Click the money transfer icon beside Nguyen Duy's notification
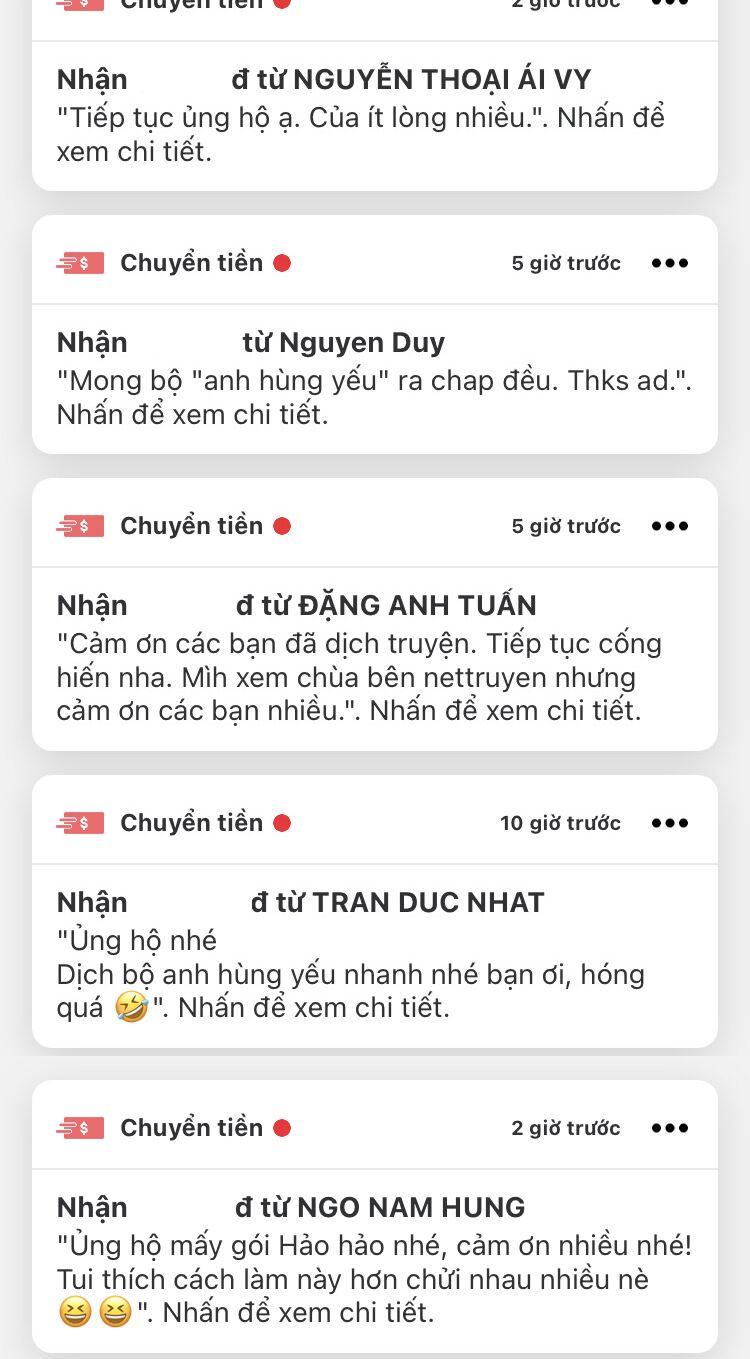 [x=79, y=262]
